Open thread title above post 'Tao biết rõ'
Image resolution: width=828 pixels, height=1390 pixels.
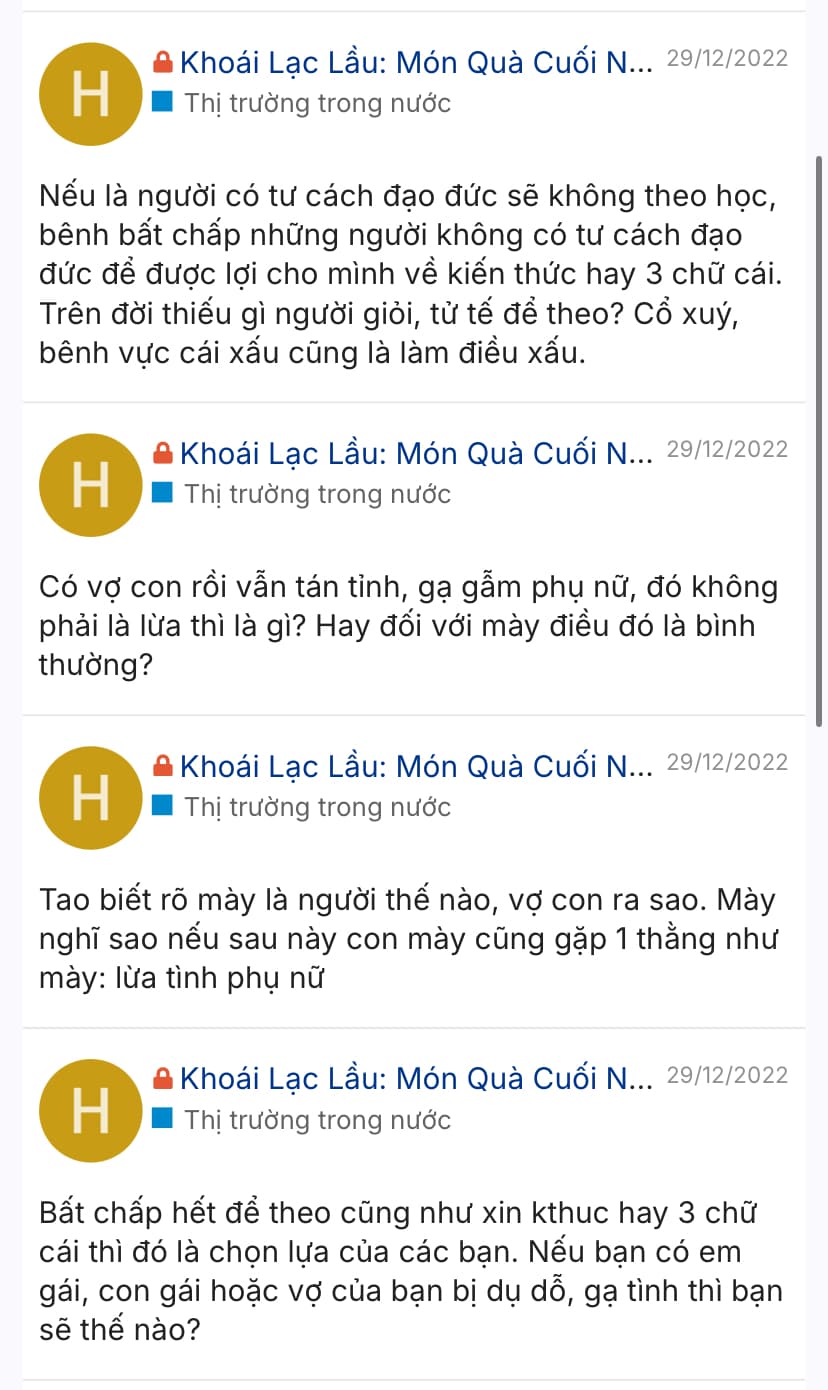pyautogui.click(x=415, y=767)
